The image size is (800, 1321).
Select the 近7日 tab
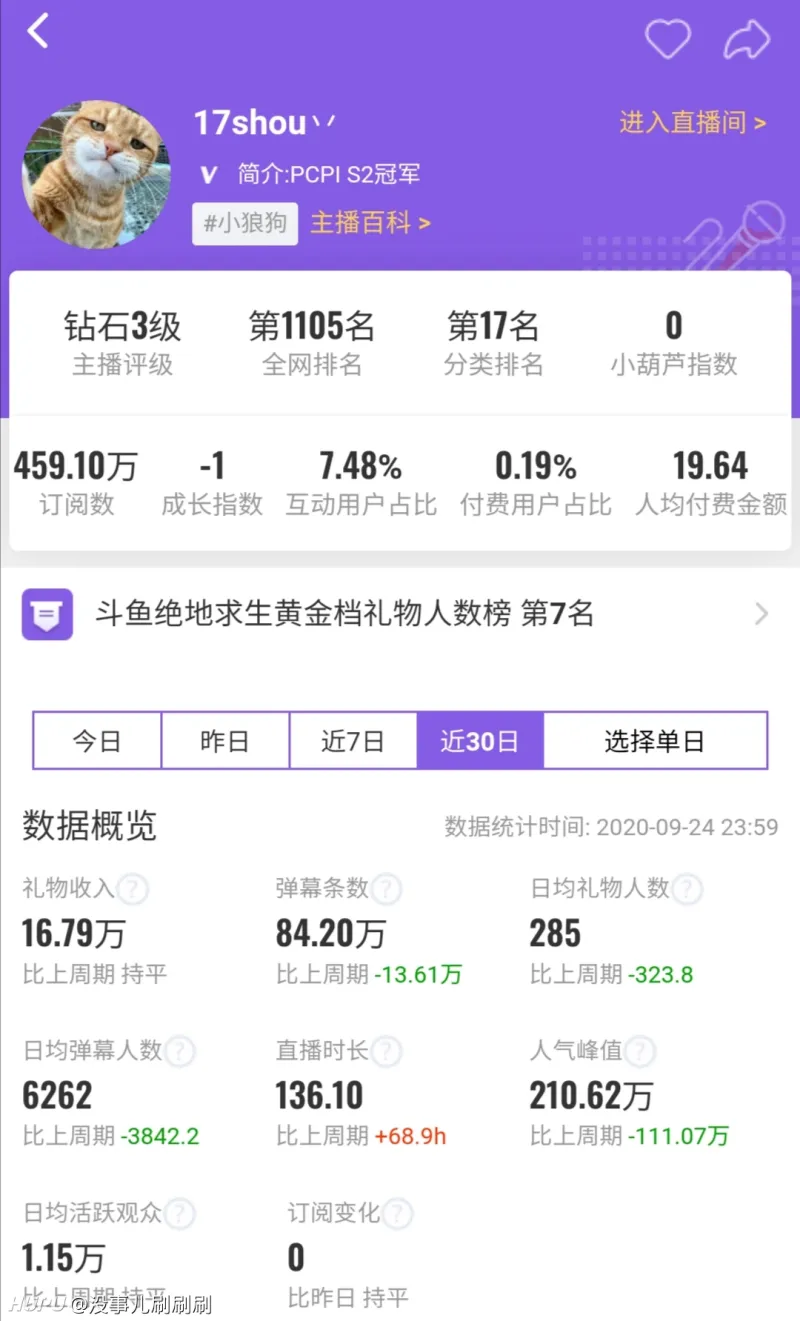click(353, 741)
